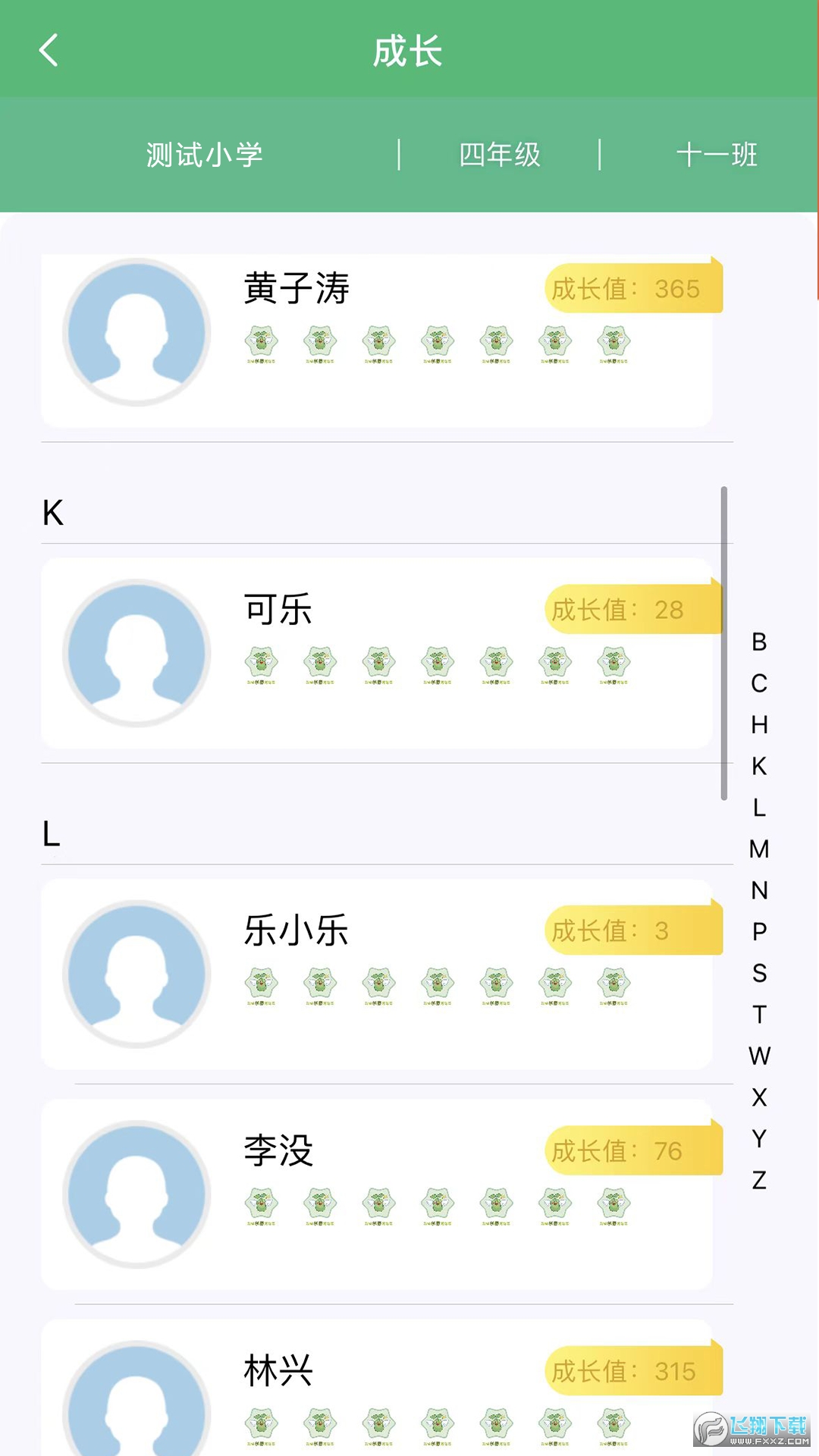Click 林兴's 成长值：315 bubble
The width and height of the screenshot is (819, 1456).
point(632,1371)
